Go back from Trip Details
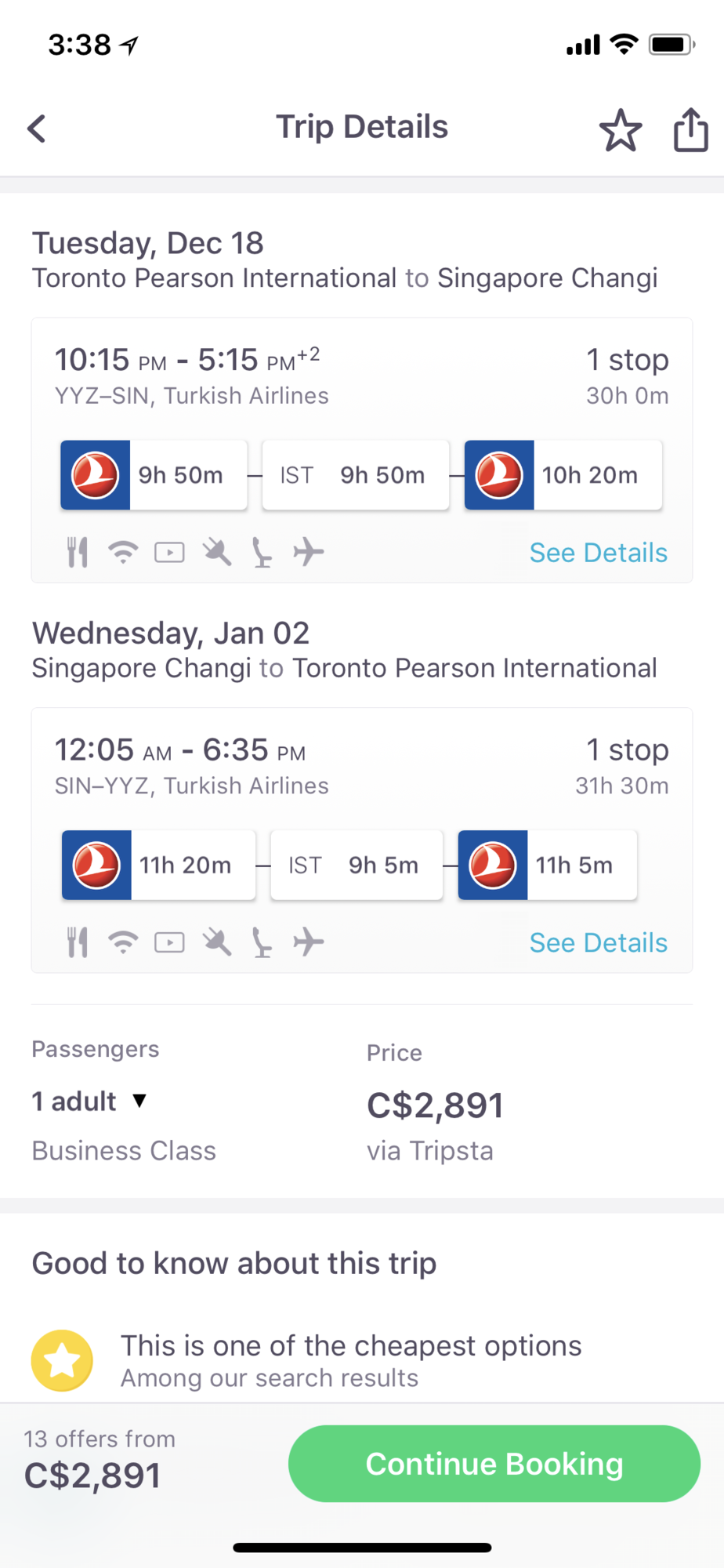Image resolution: width=724 pixels, height=1568 pixels. click(37, 129)
